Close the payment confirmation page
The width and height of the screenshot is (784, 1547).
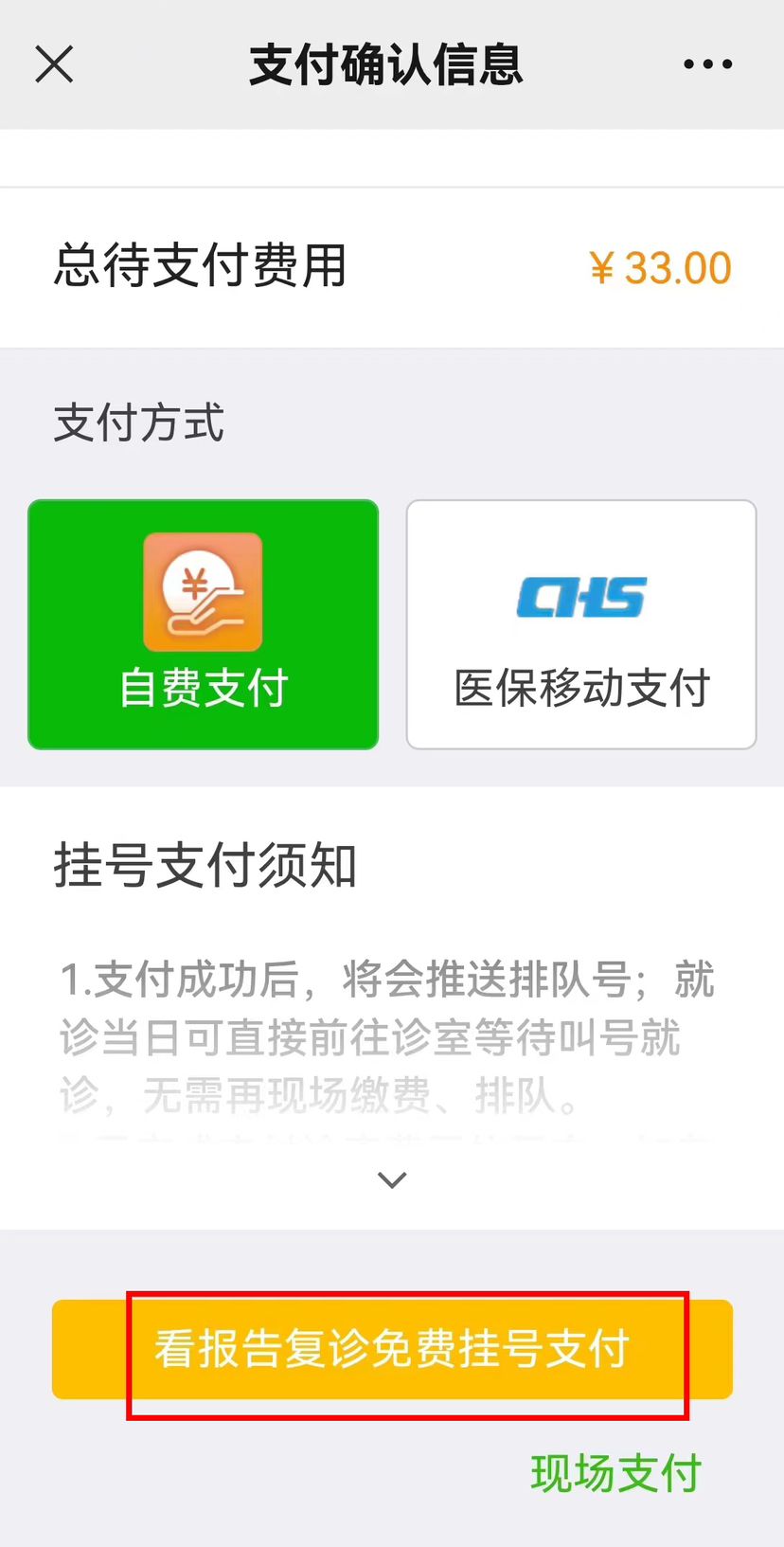(54, 64)
